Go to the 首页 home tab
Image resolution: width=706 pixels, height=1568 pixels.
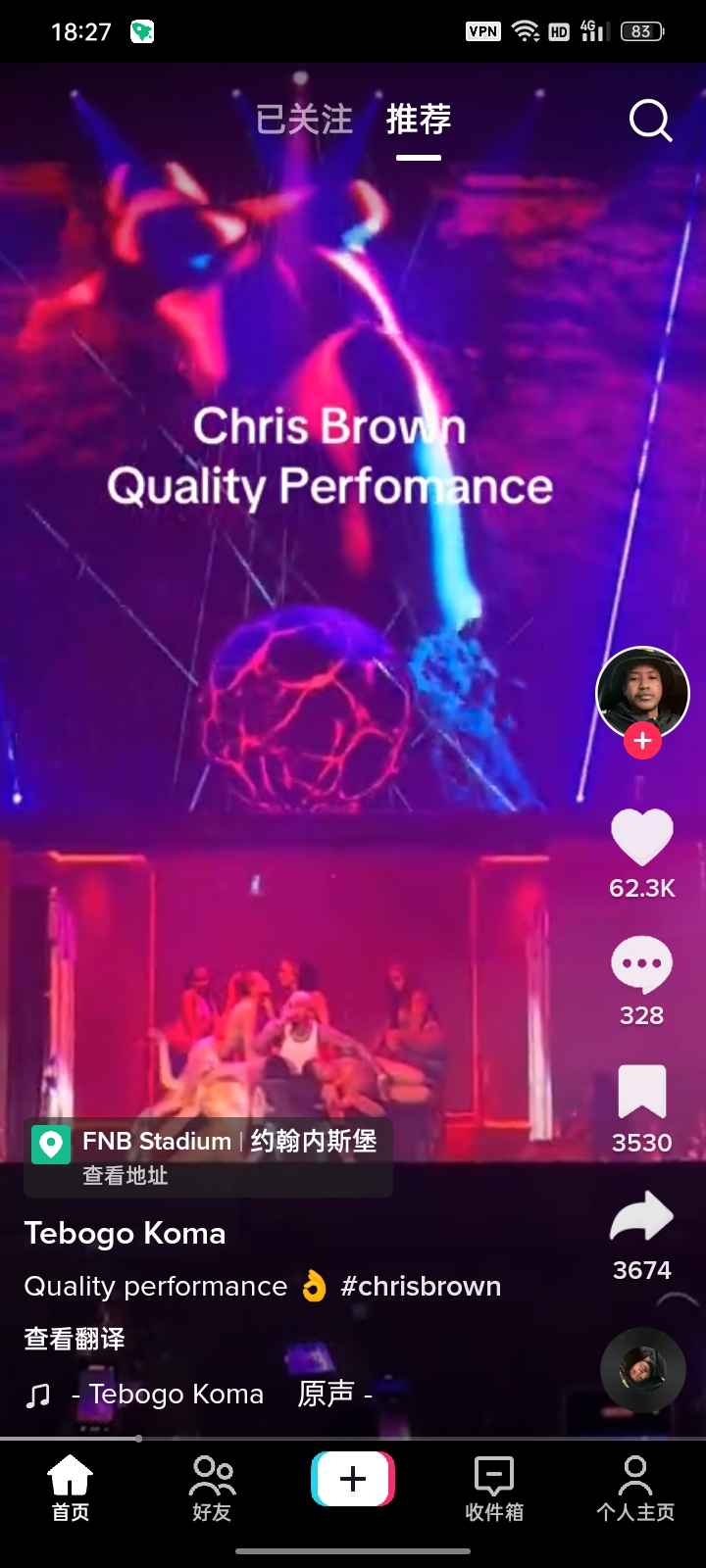(71, 1488)
